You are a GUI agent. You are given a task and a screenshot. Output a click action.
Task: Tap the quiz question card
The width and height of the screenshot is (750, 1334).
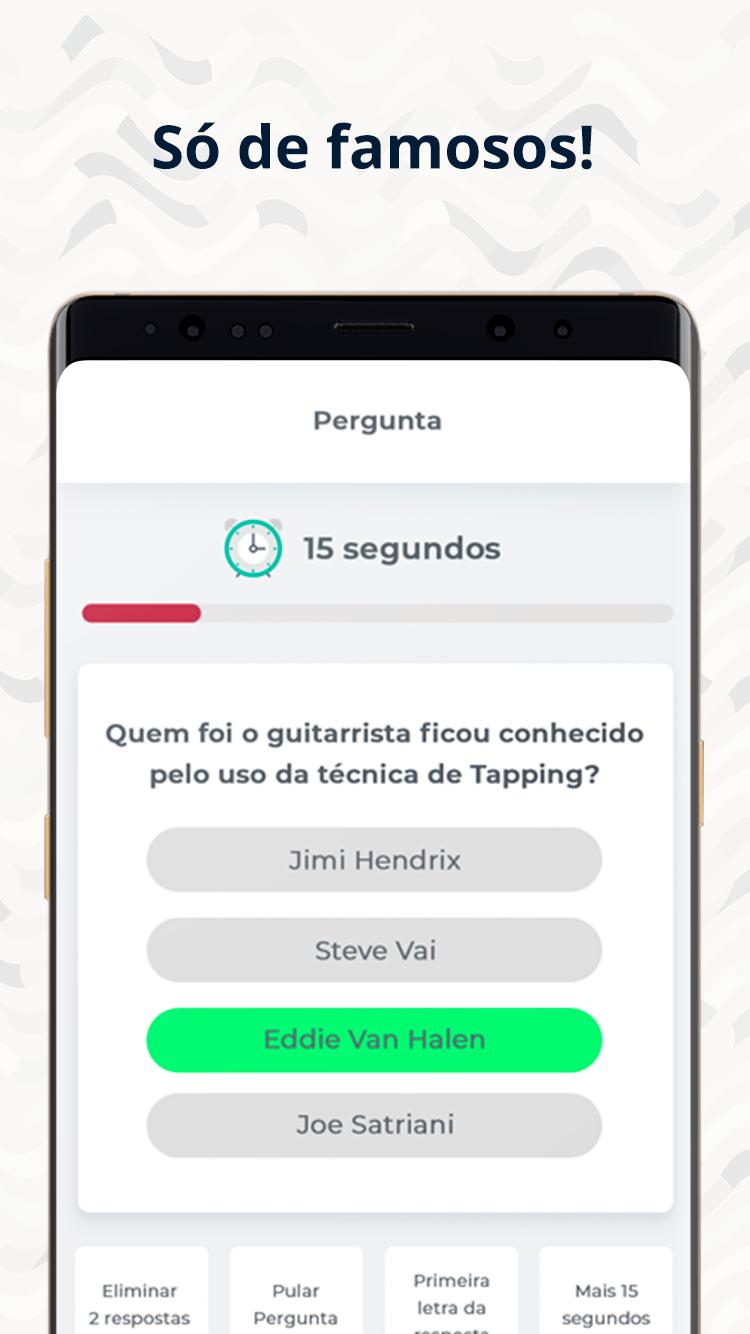tap(374, 930)
